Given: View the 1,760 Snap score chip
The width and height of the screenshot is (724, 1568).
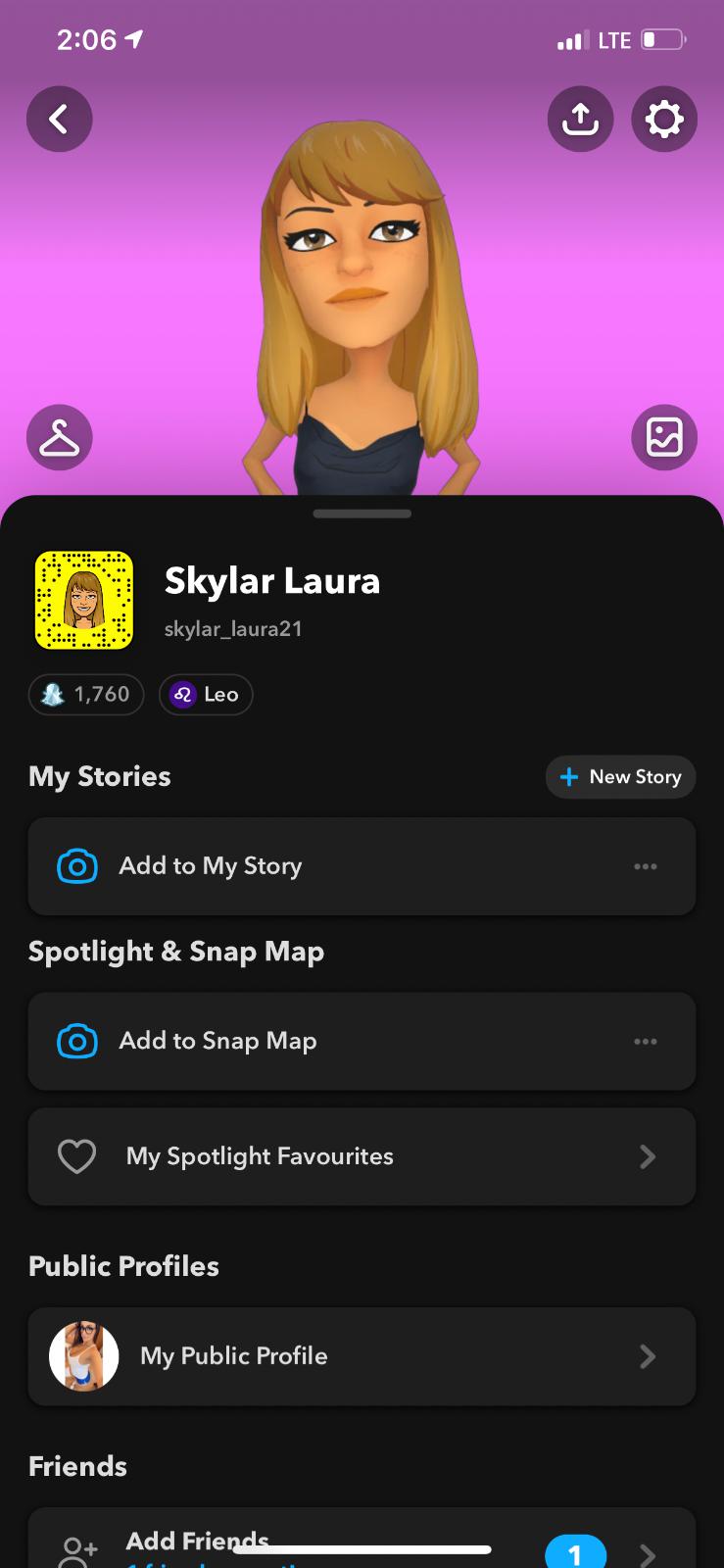Looking at the screenshot, I should [x=86, y=695].
